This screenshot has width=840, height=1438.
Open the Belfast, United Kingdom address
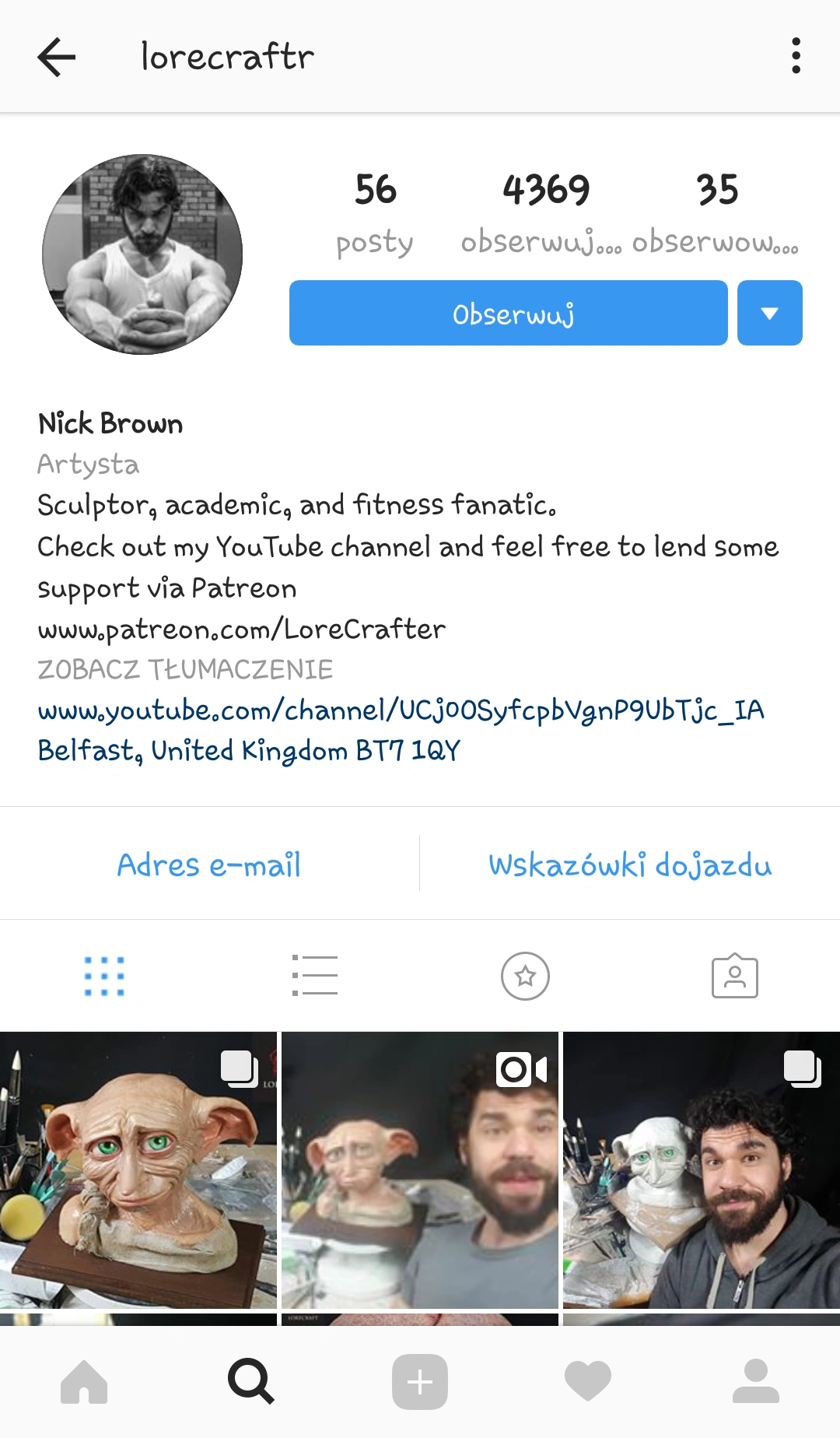click(x=249, y=751)
